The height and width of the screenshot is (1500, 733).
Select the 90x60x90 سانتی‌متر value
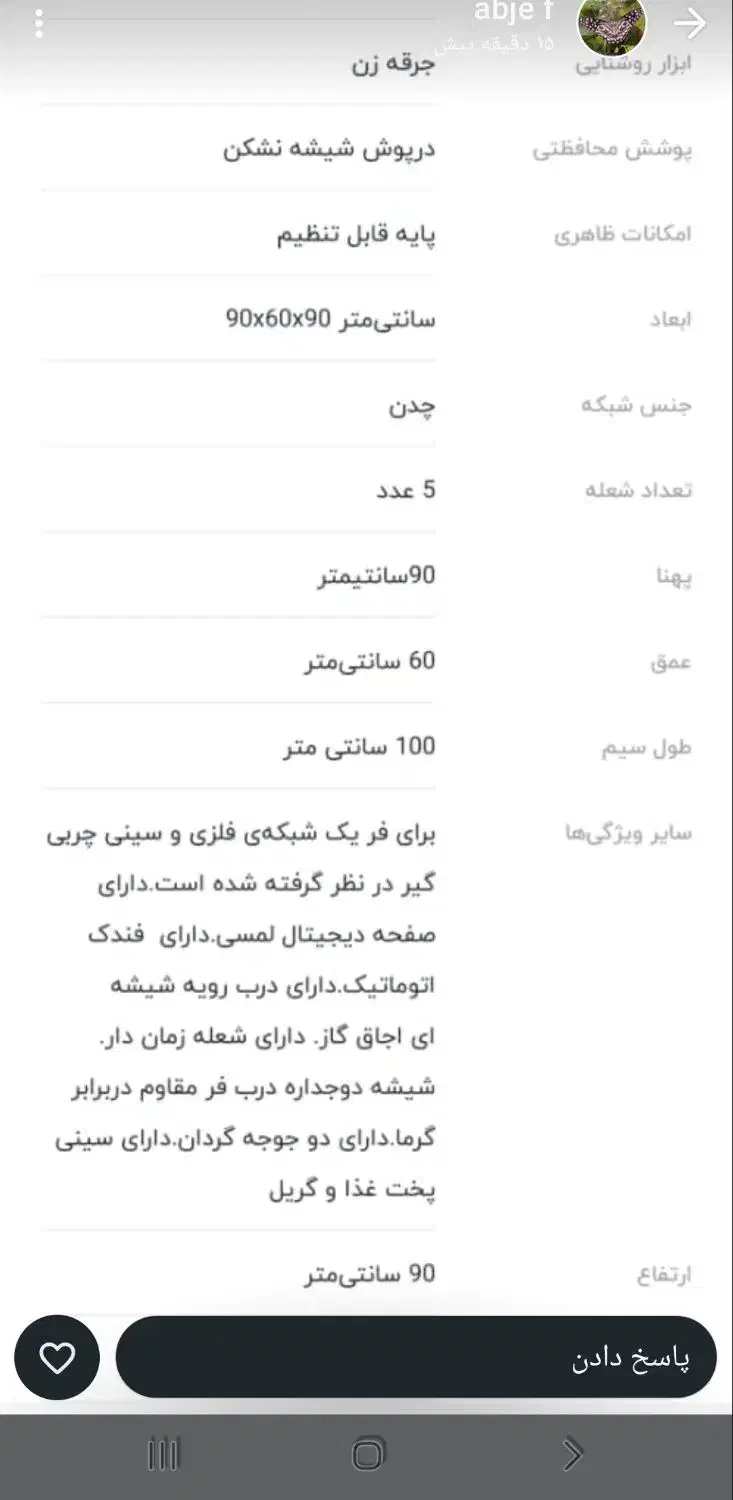tap(331, 318)
